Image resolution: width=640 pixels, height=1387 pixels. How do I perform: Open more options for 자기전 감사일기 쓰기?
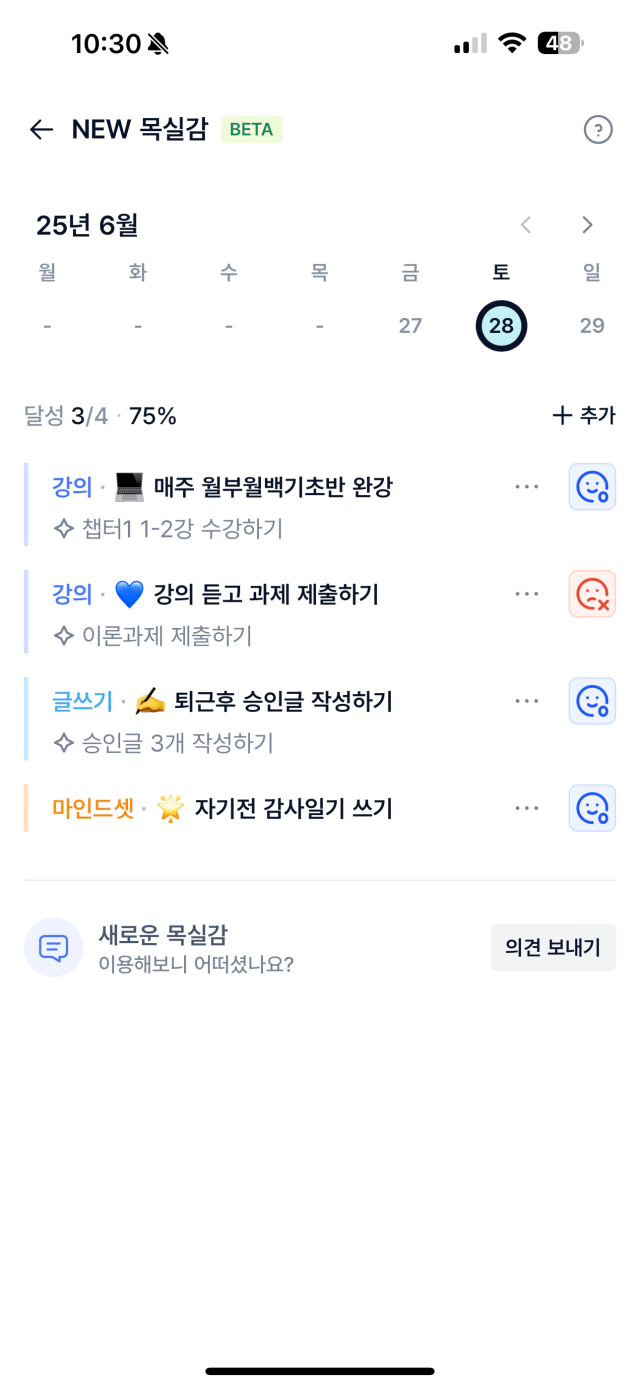(527, 808)
